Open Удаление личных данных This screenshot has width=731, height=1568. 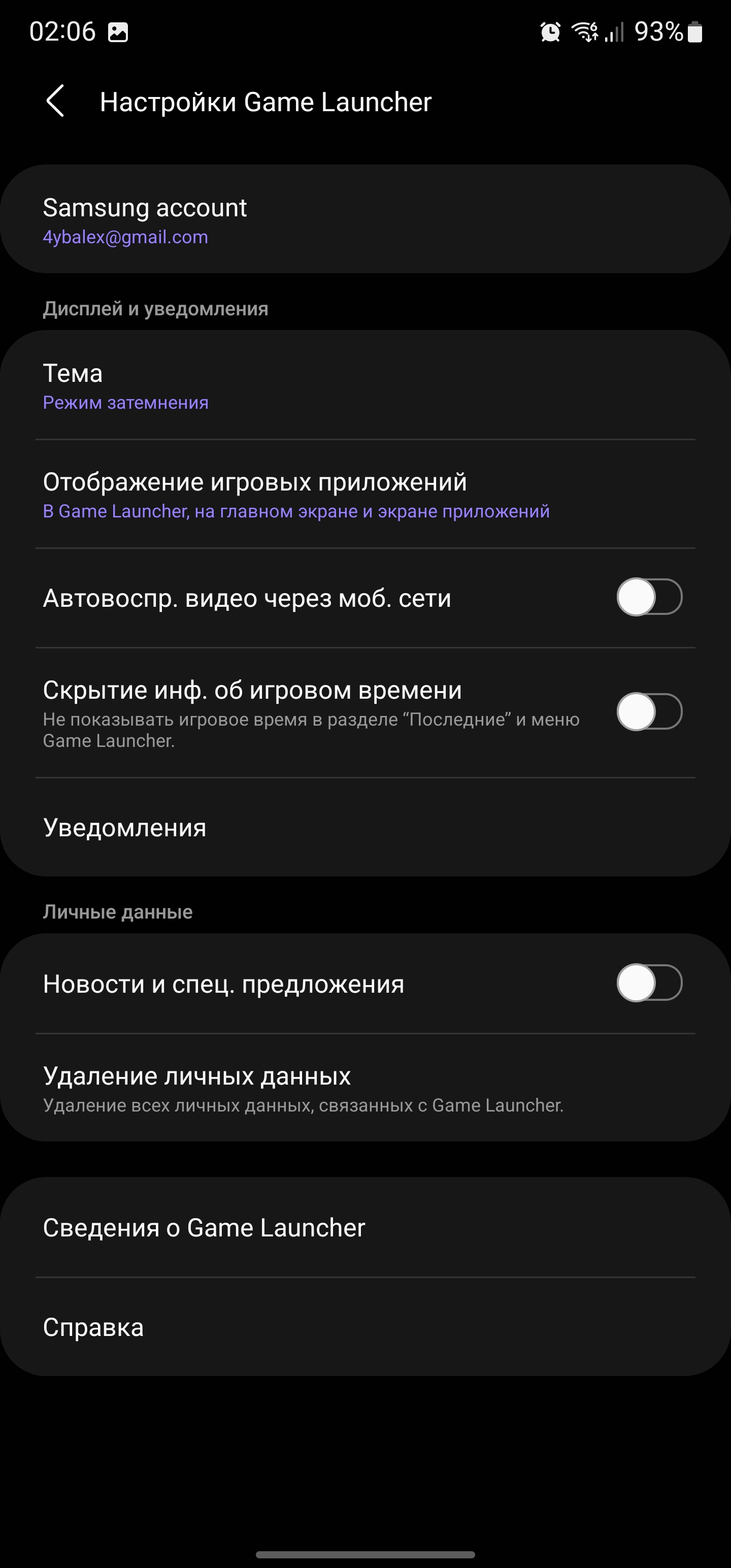tap(365, 1088)
